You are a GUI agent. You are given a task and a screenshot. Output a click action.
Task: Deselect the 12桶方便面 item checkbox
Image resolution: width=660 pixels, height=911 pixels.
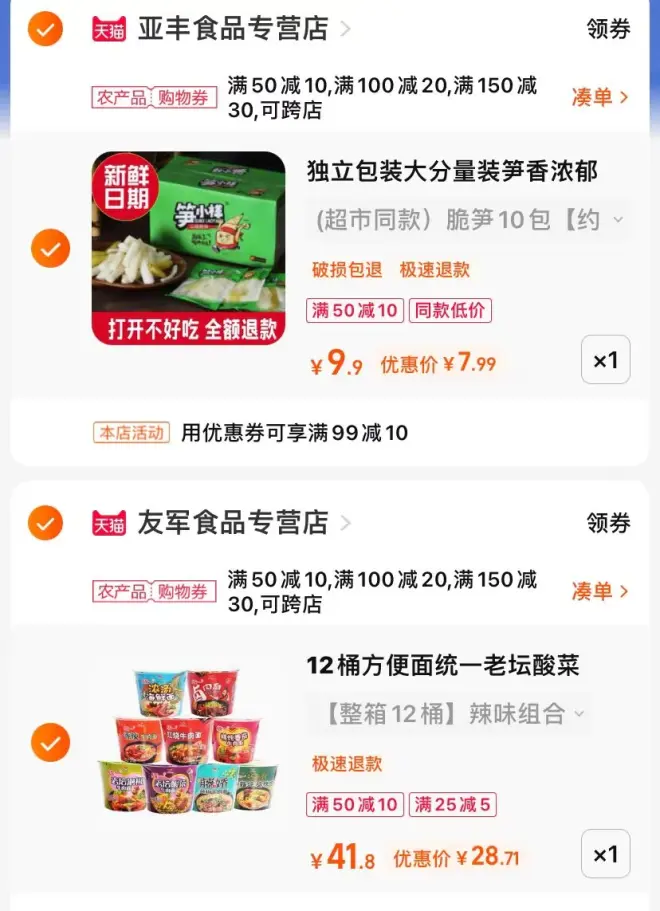click(50, 743)
